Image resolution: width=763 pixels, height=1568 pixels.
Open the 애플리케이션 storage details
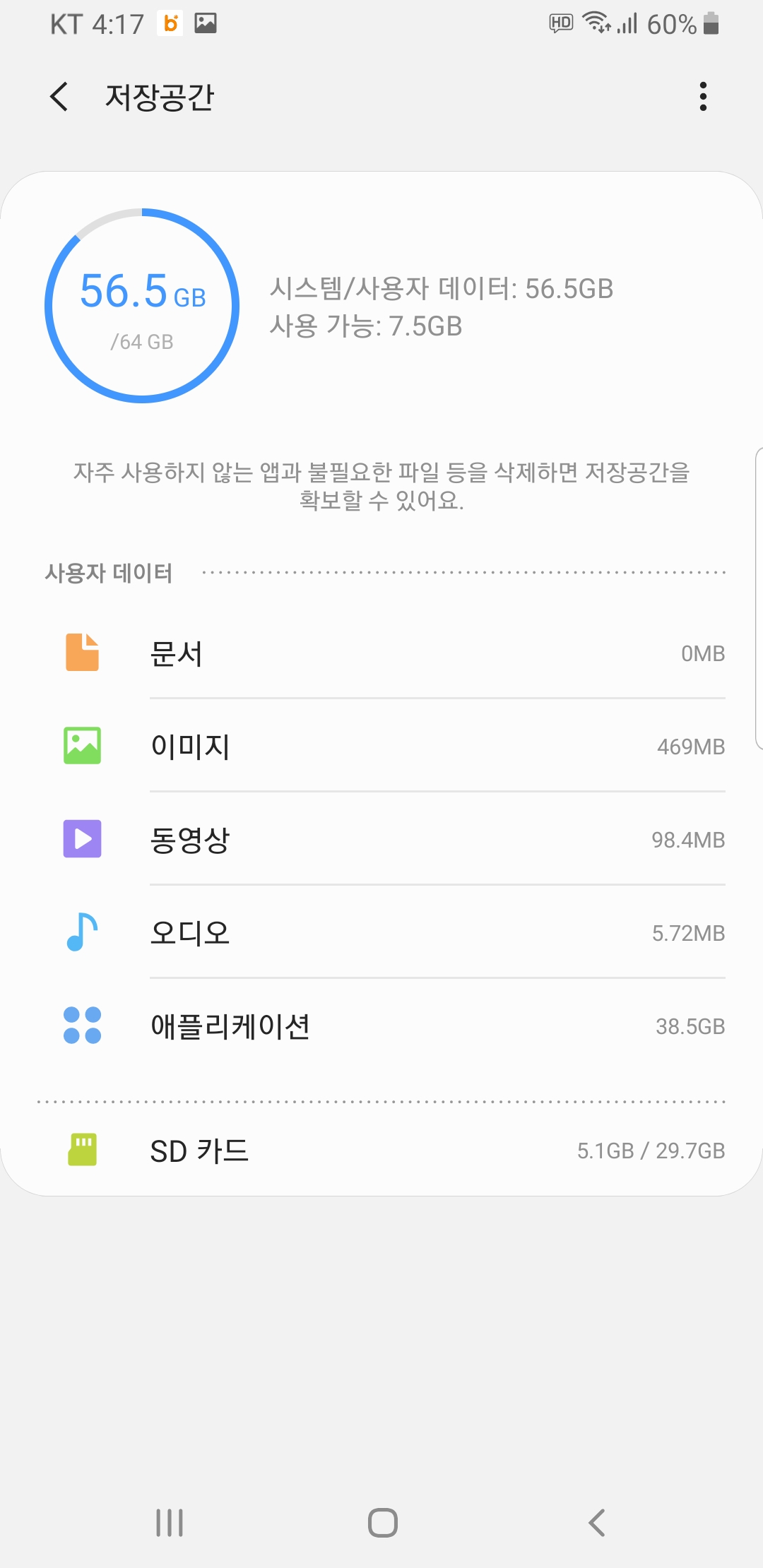point(381,1026)
